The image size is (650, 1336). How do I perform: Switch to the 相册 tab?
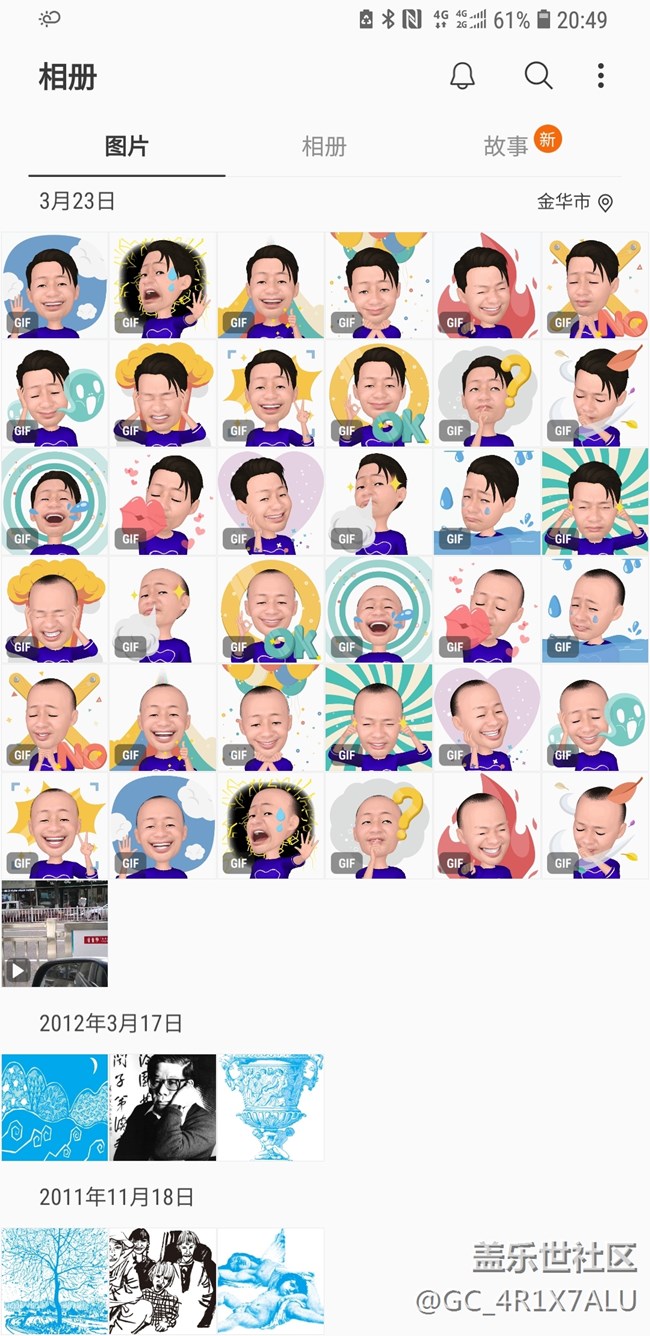324,147
